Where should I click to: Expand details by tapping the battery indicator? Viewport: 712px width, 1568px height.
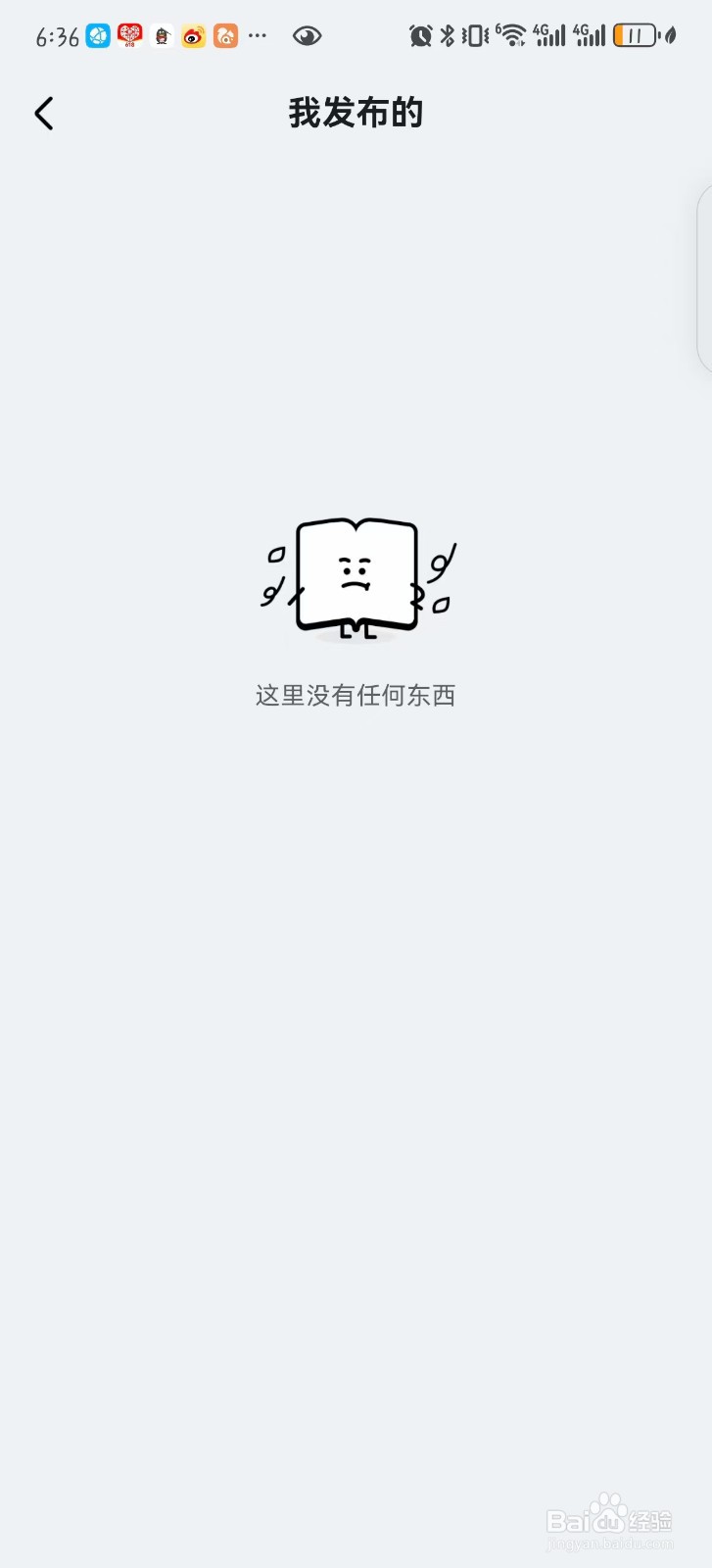tap(635, 35)
